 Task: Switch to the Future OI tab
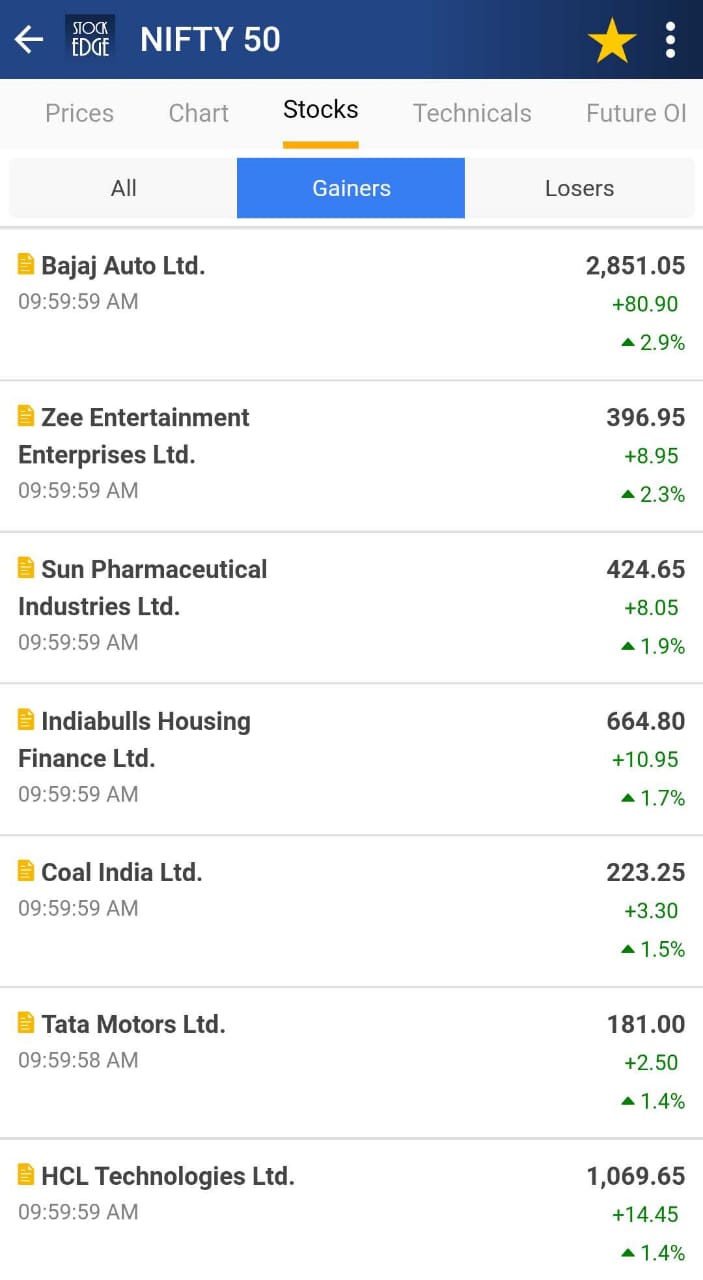[x=636, y=113]
